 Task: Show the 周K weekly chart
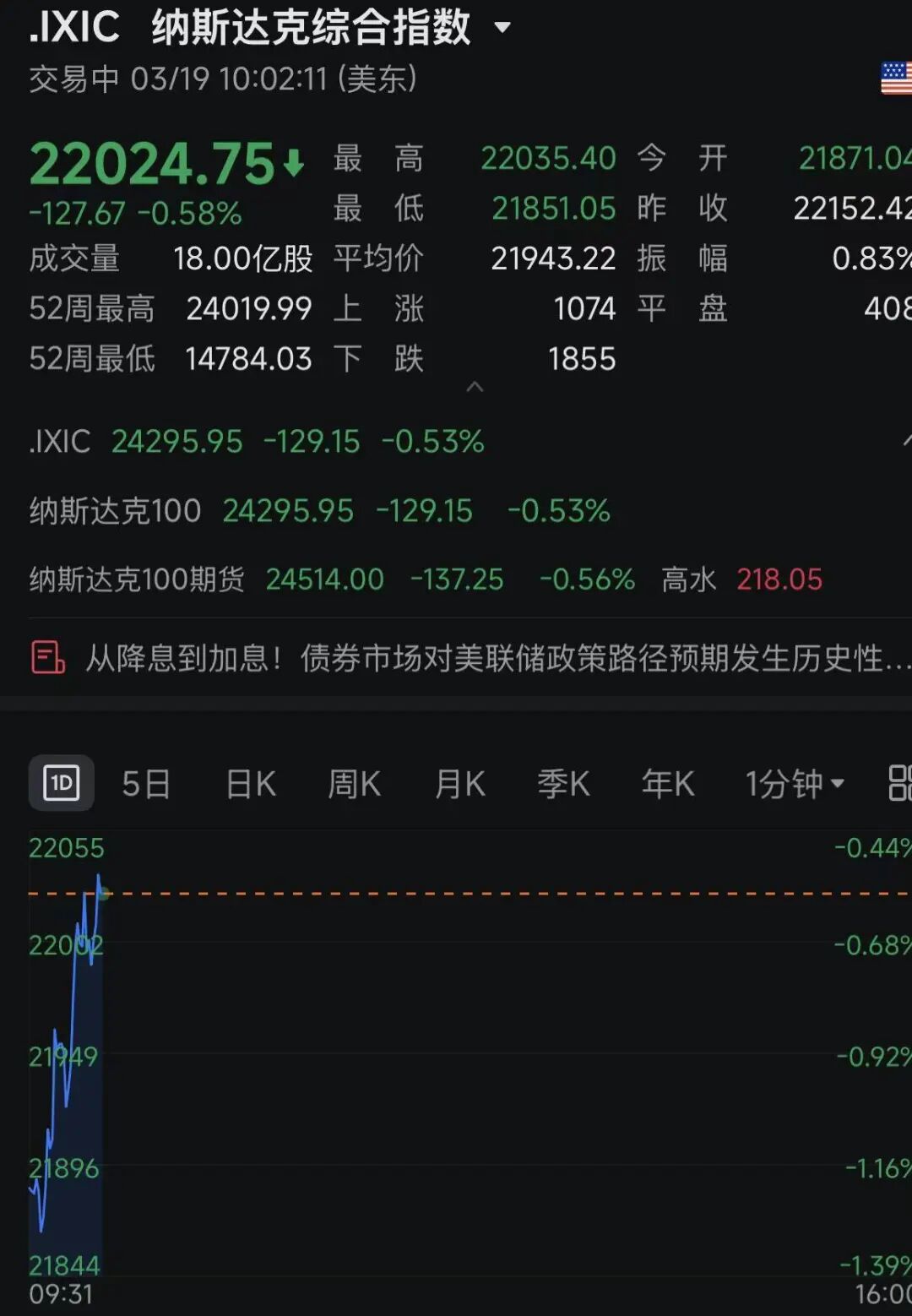[355, 784]
